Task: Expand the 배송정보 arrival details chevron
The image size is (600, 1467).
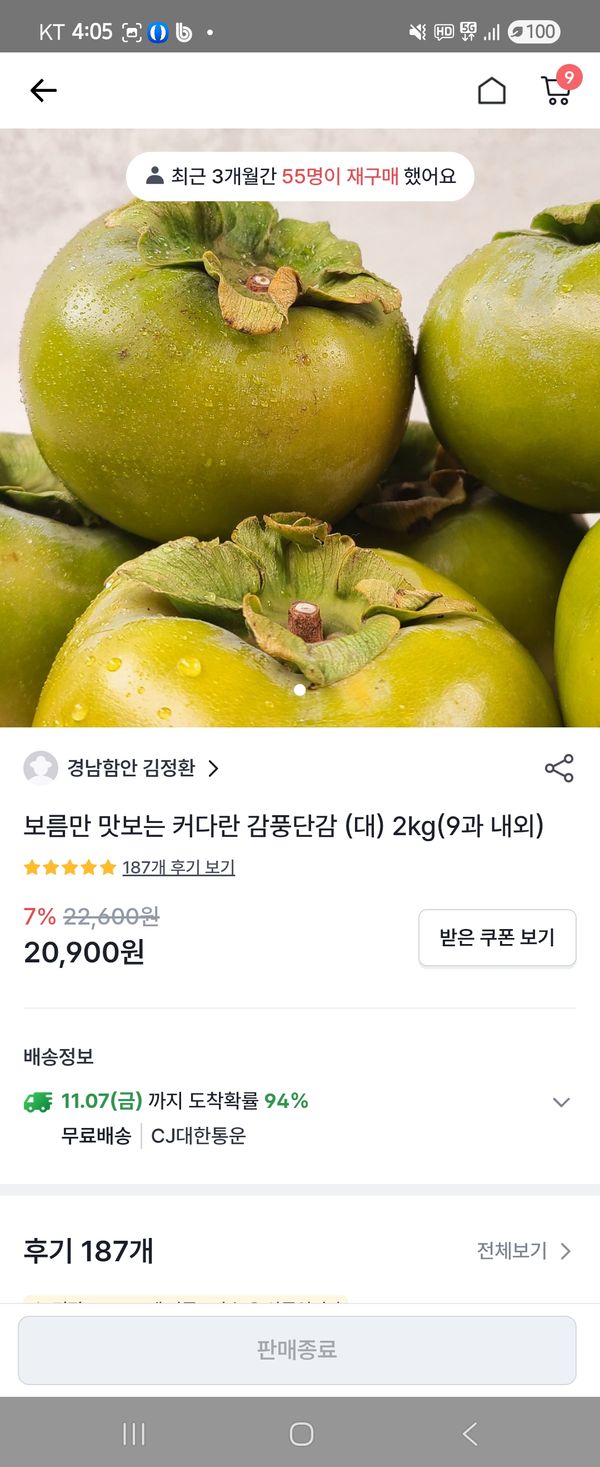Action: click(x=561, y=1102)
